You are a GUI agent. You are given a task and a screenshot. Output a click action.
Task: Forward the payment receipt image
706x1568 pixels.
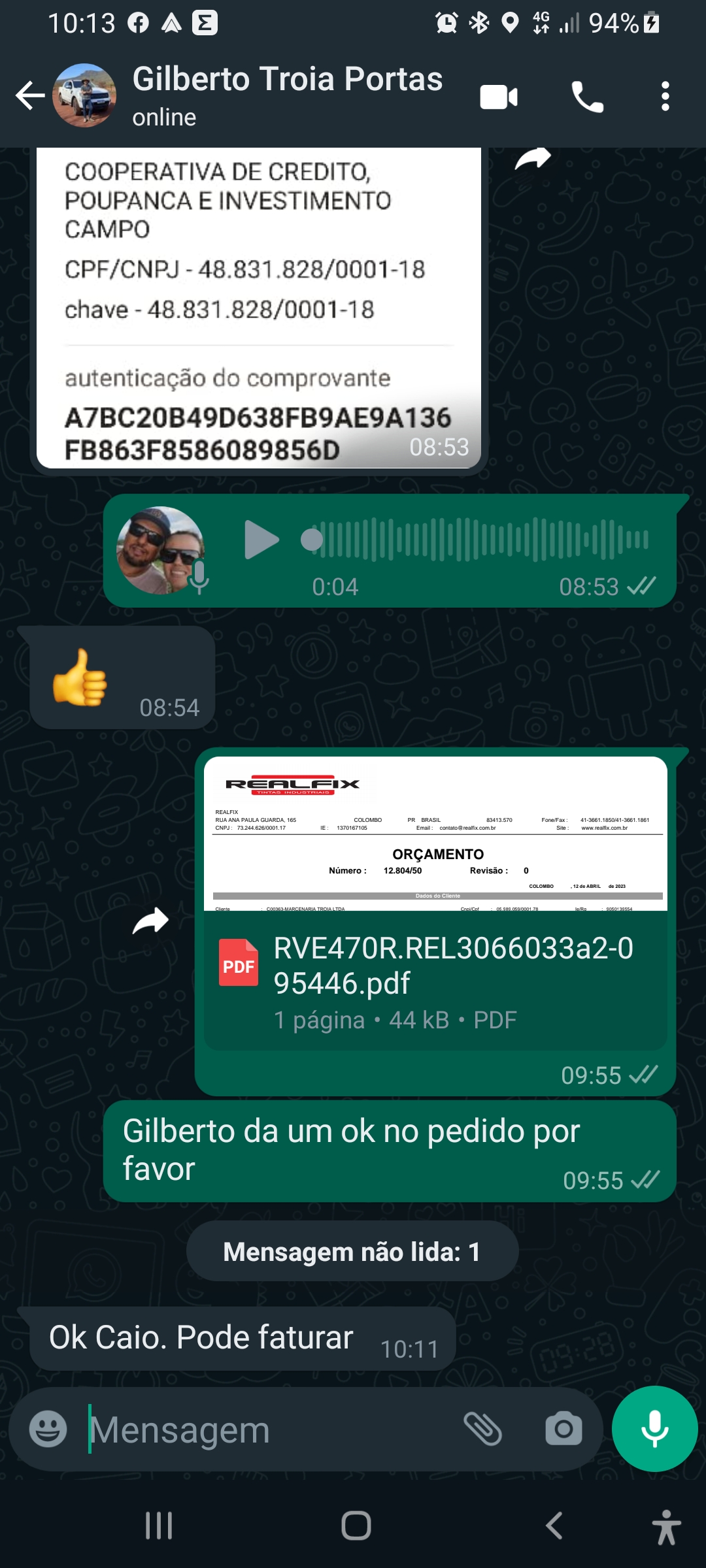click(x=533, y=159)
